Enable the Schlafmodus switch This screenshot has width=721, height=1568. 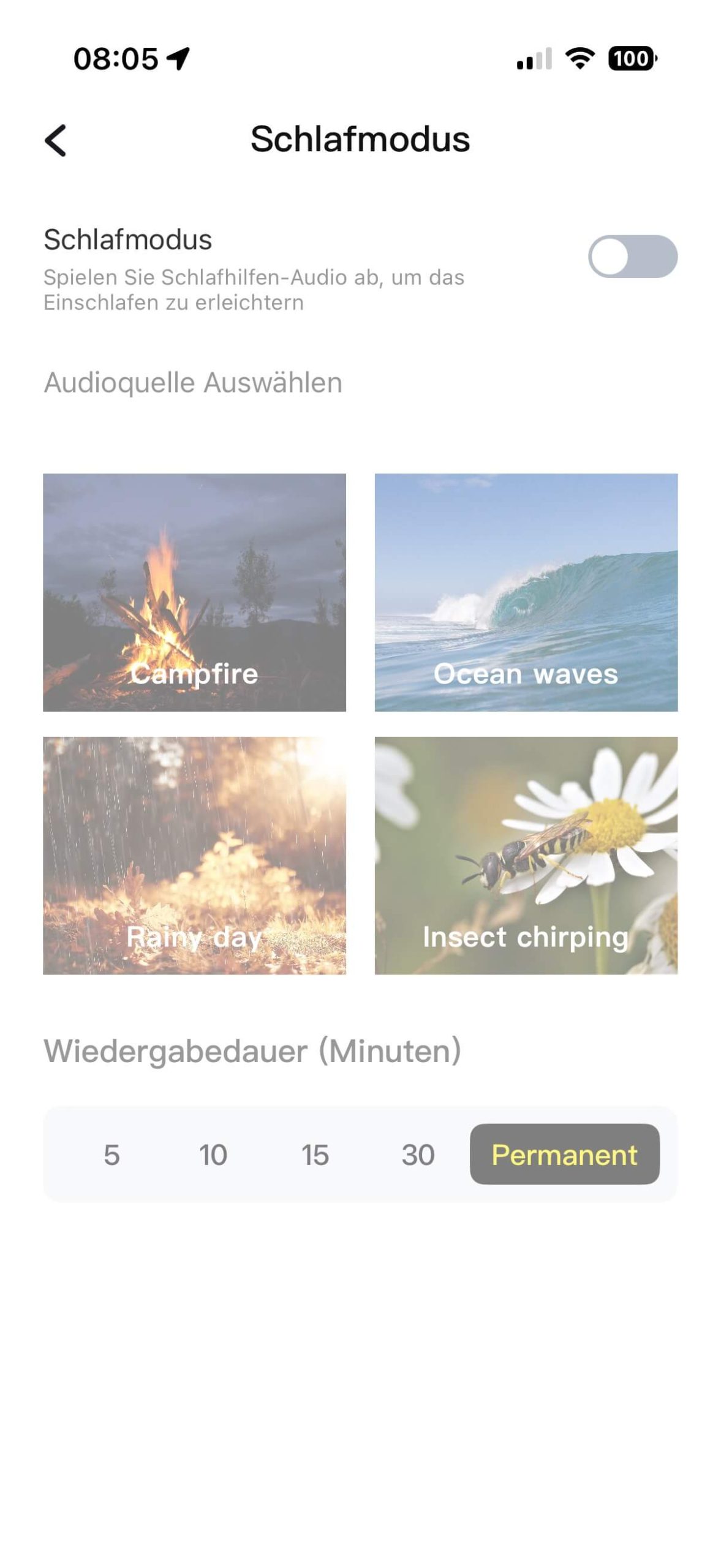[632, 257]
